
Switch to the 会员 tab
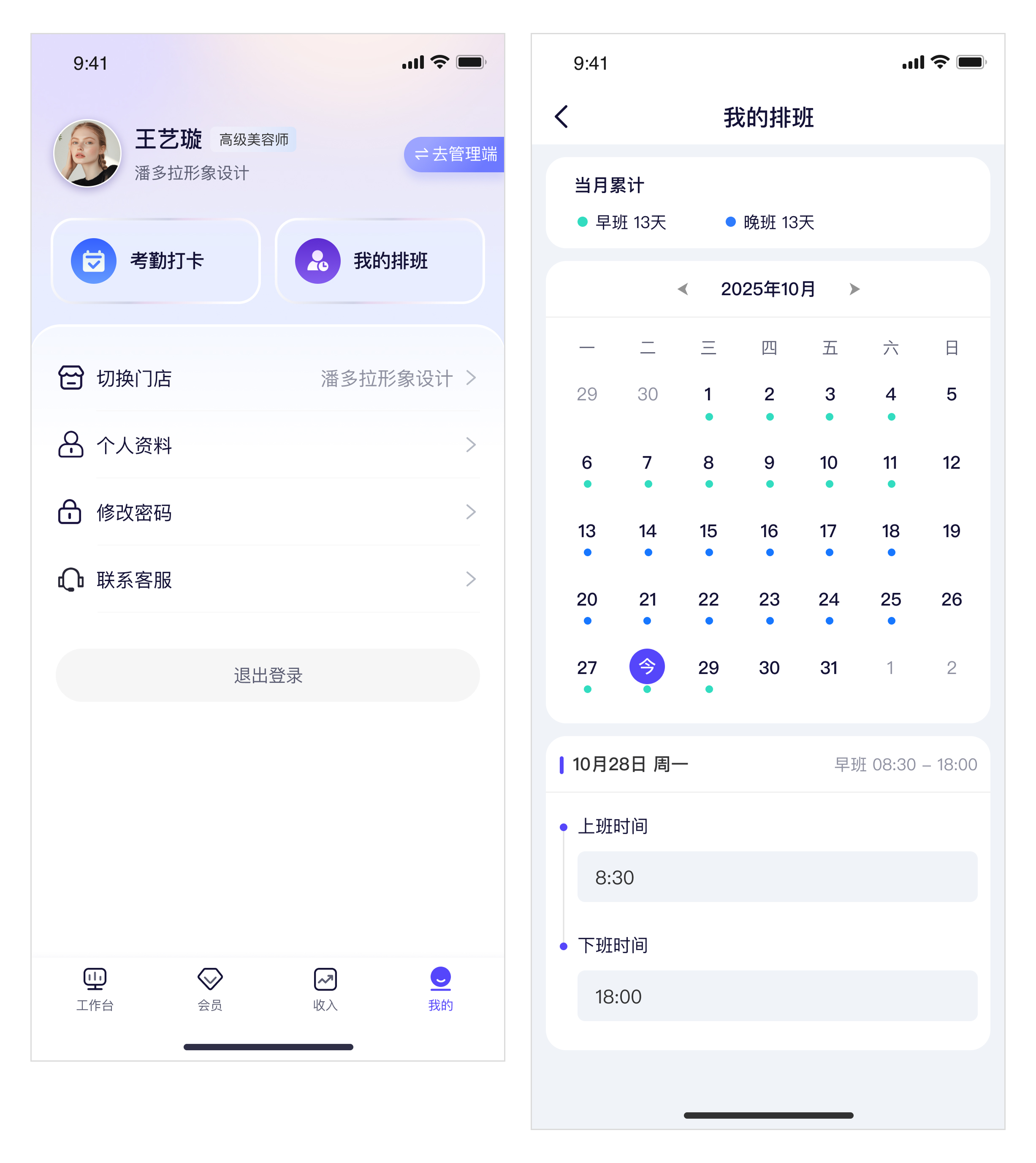[210, 988]
